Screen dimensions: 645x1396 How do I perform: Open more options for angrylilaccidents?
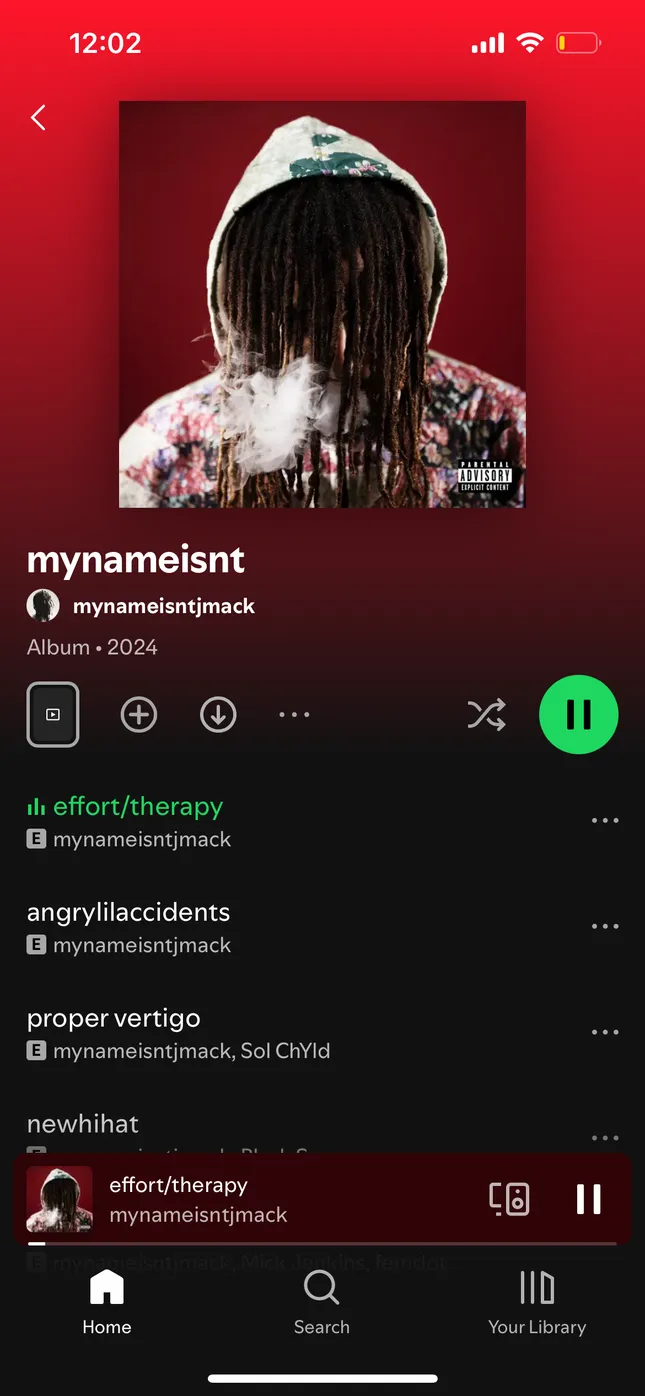point(605,927)
